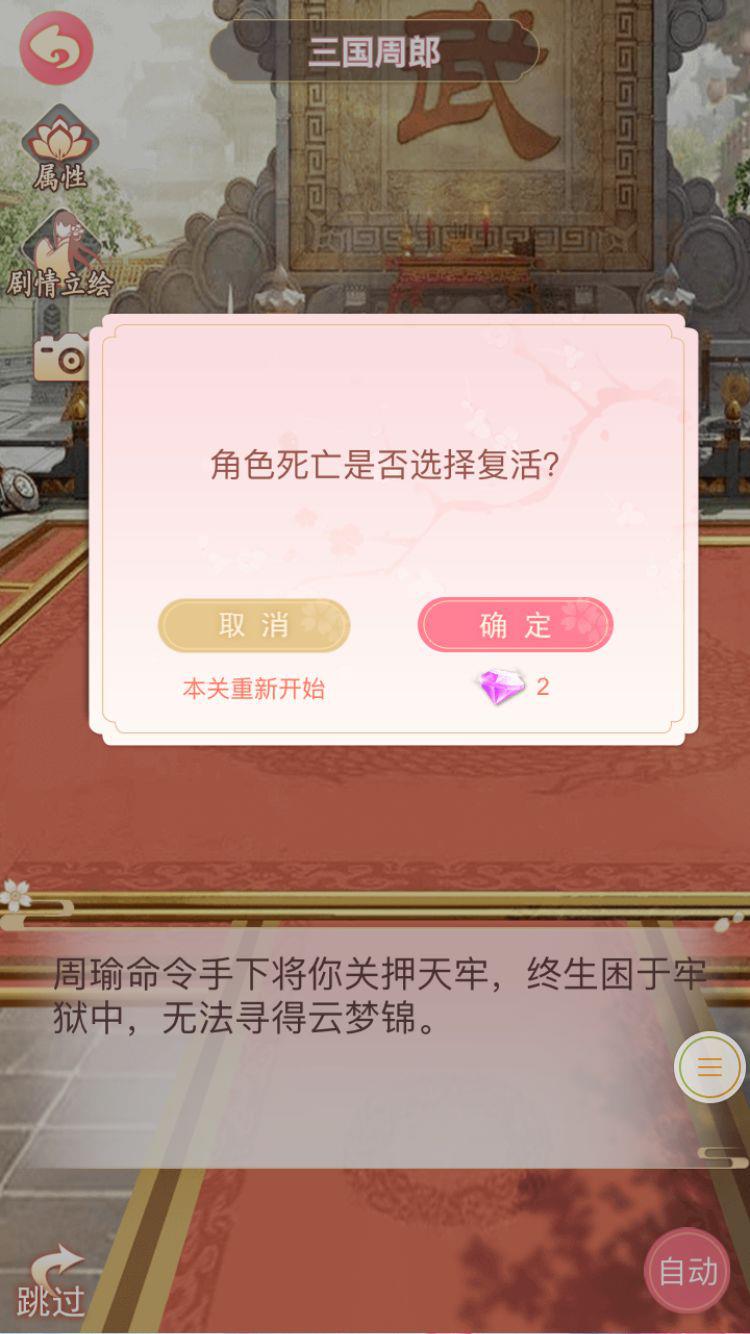Cancel revival with 取消 button
Viewport: 750px width, 1334px height.
254,626
